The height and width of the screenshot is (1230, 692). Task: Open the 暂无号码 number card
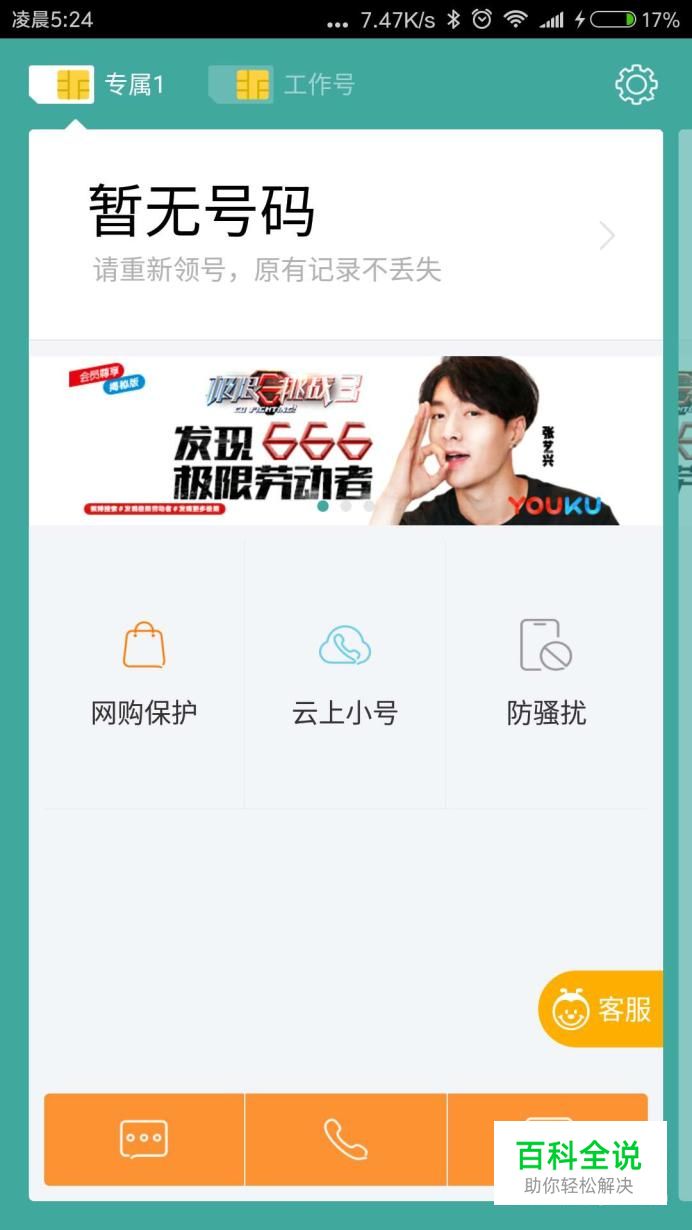click(x=346, y=235)
